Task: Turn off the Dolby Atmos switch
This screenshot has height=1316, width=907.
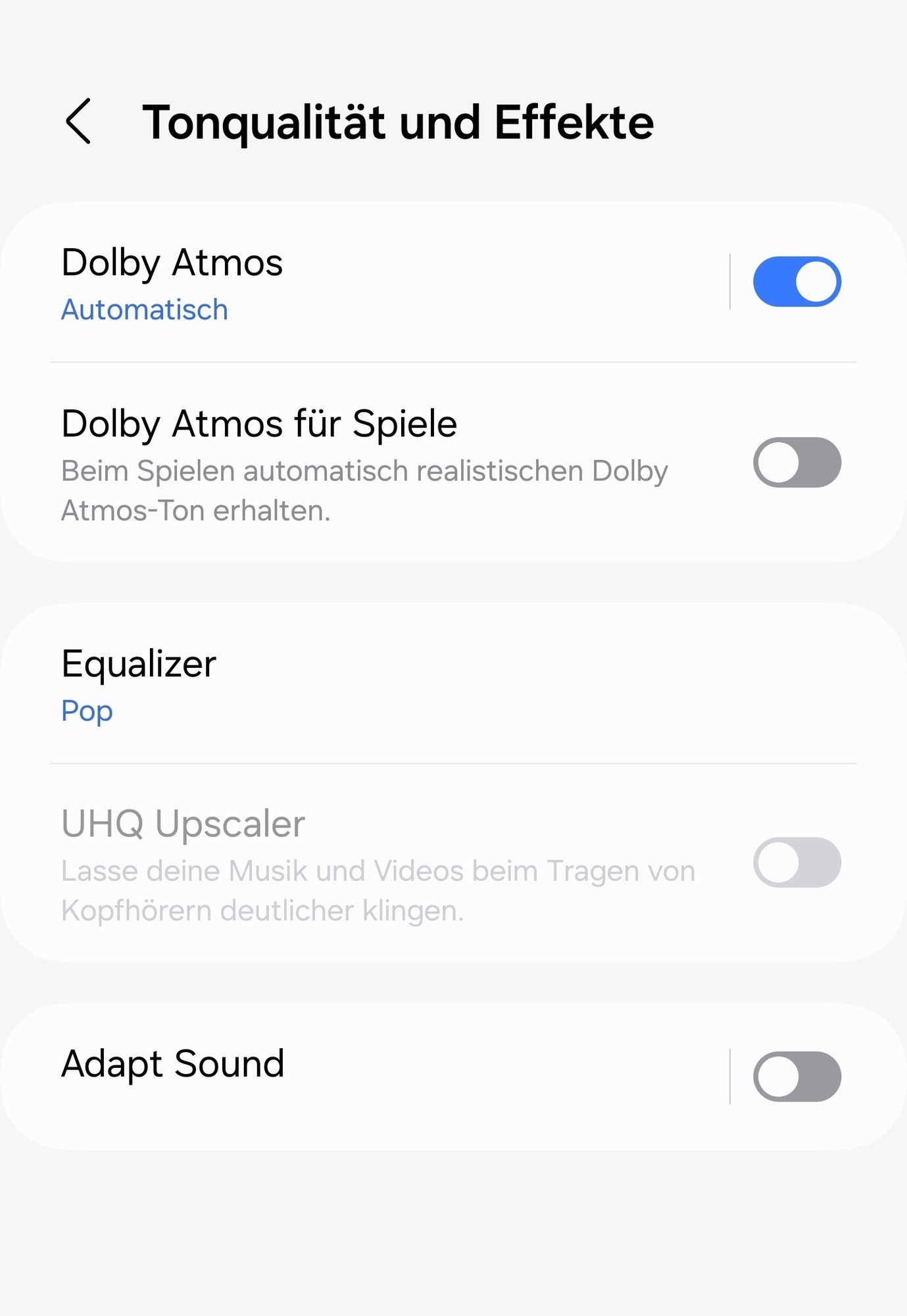Action: pos(797,282)
